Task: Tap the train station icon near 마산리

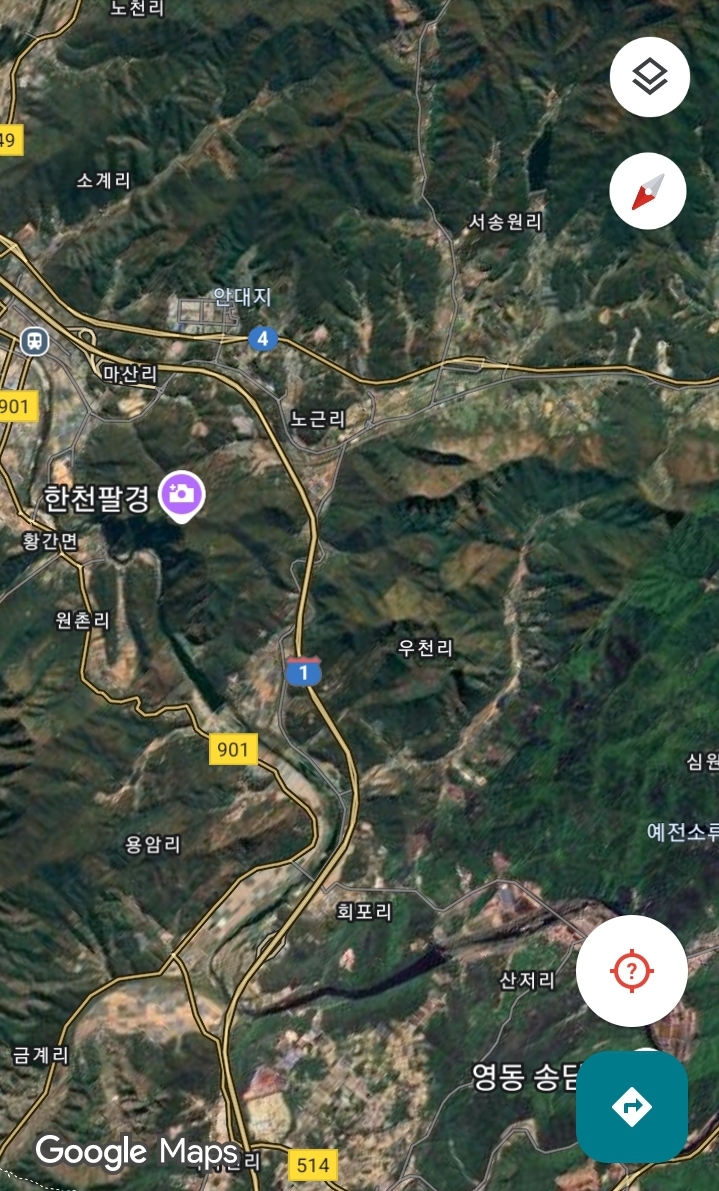Action: [x=34, y=342]
